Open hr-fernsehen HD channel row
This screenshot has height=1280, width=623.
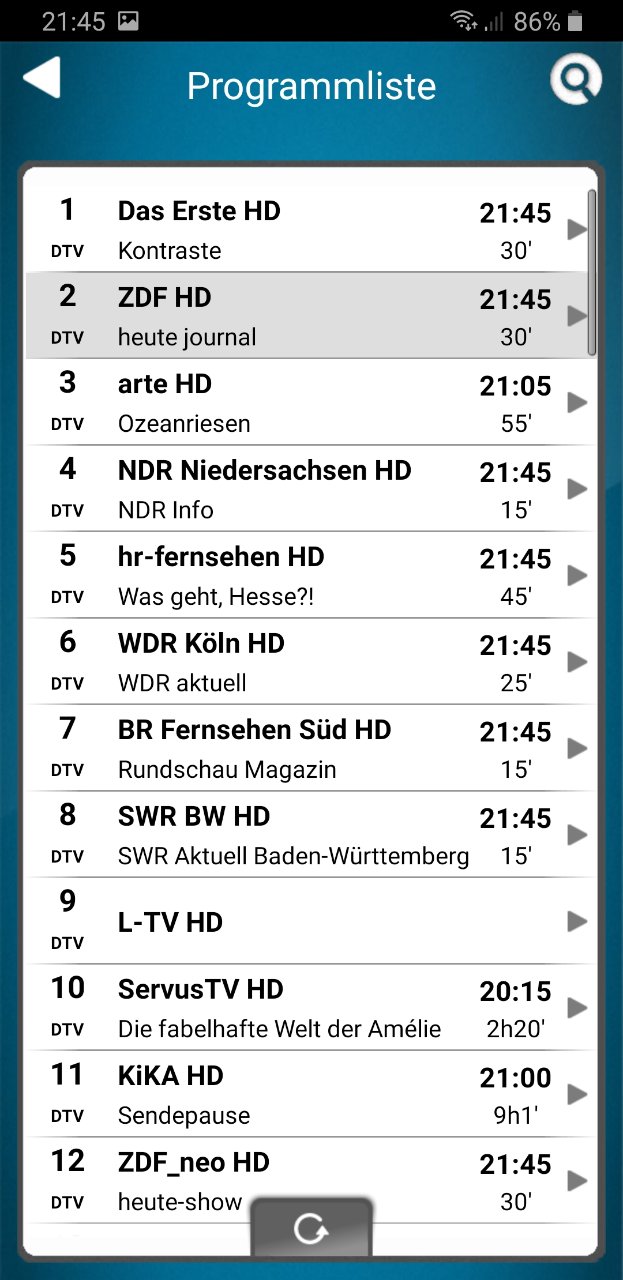pyautogui.click(x=300, y=575)
